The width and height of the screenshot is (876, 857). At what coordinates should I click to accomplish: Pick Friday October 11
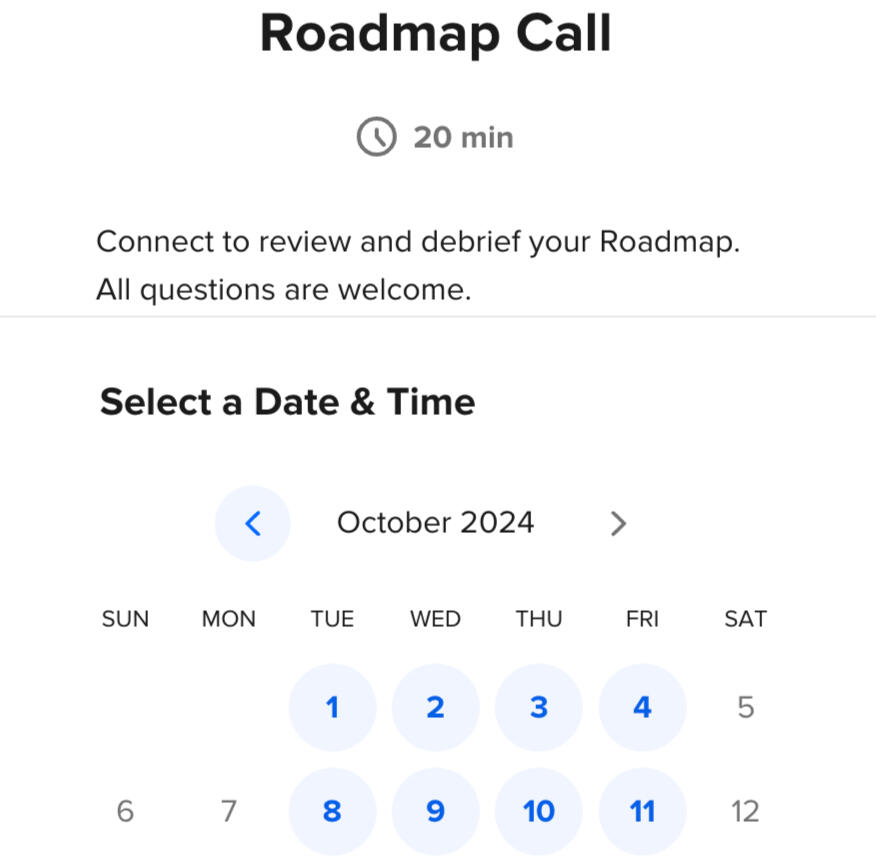[642, 811]
